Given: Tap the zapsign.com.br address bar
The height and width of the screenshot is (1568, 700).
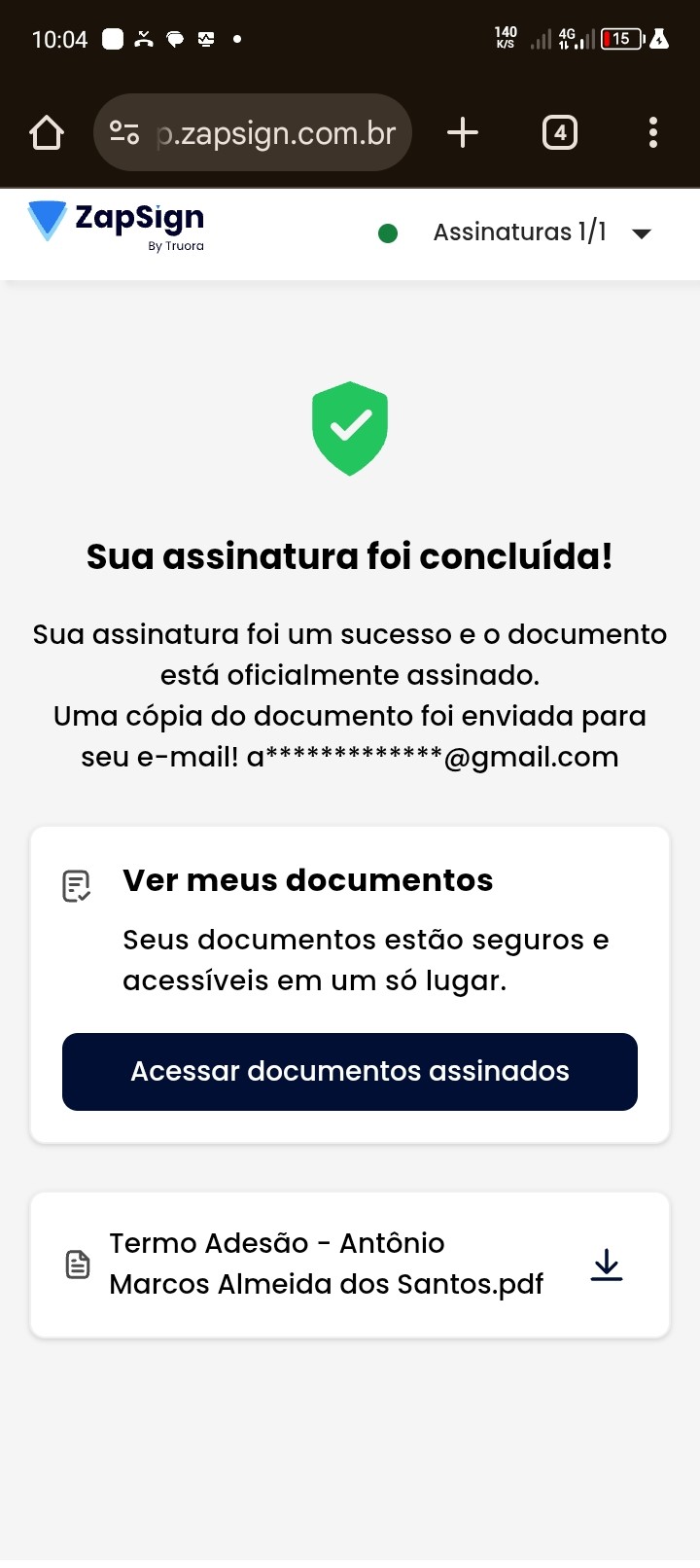Looking at the screenshot, I should pyautogui.click(x=276, y=132).
